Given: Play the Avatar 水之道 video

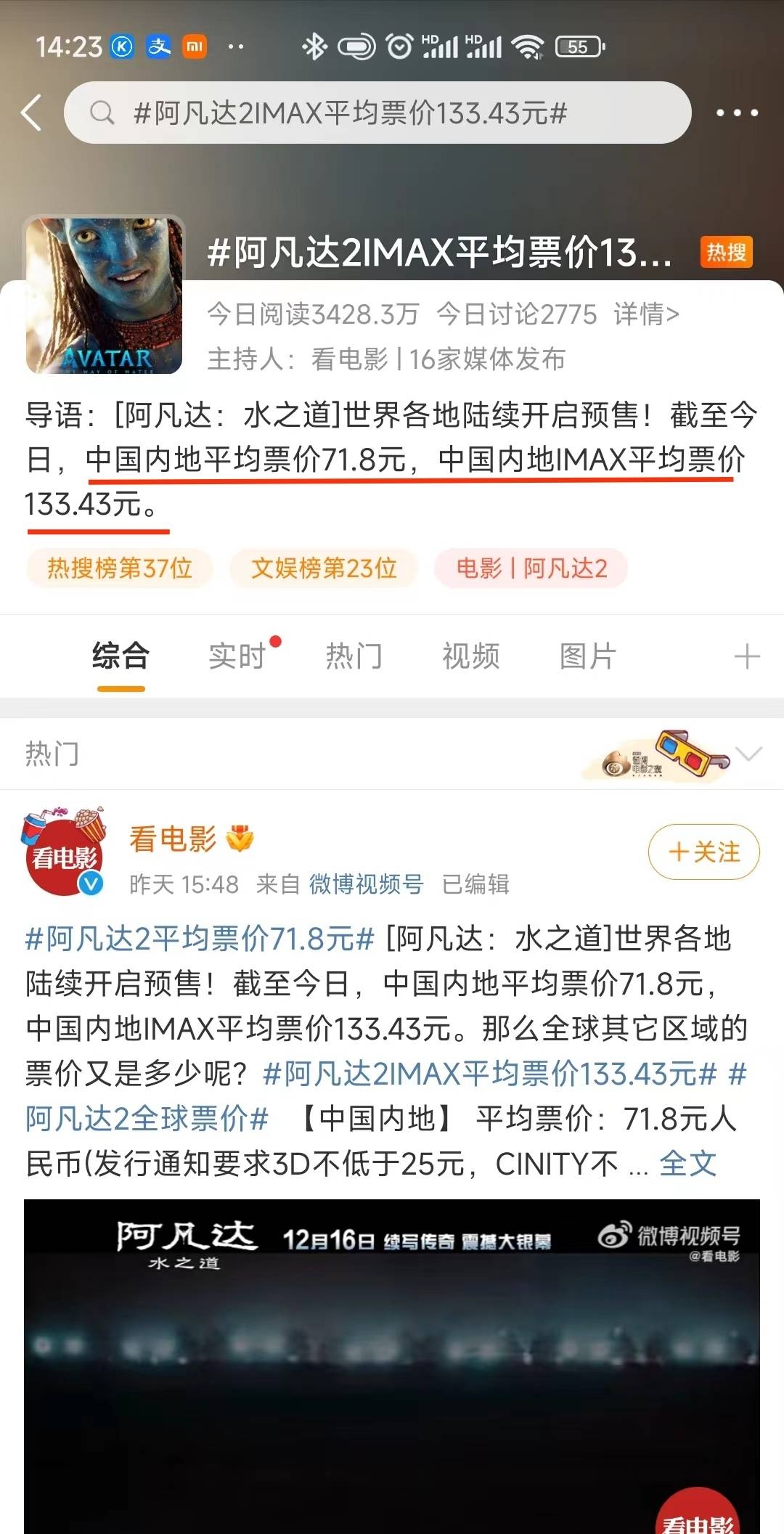Looking at the screenshot, I should [x=392, y=1365].
